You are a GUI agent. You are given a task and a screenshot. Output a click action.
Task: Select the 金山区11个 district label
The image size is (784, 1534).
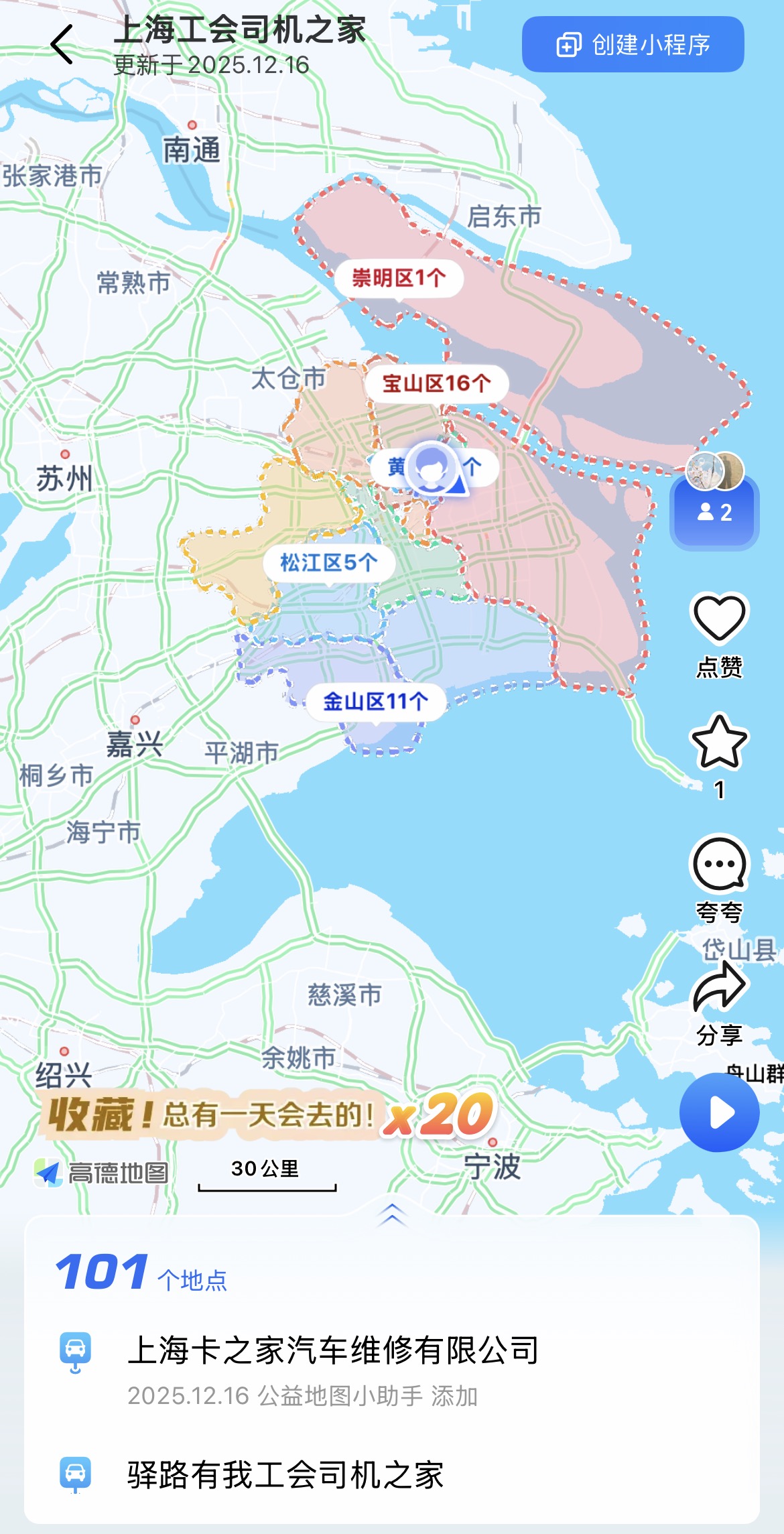375,702
